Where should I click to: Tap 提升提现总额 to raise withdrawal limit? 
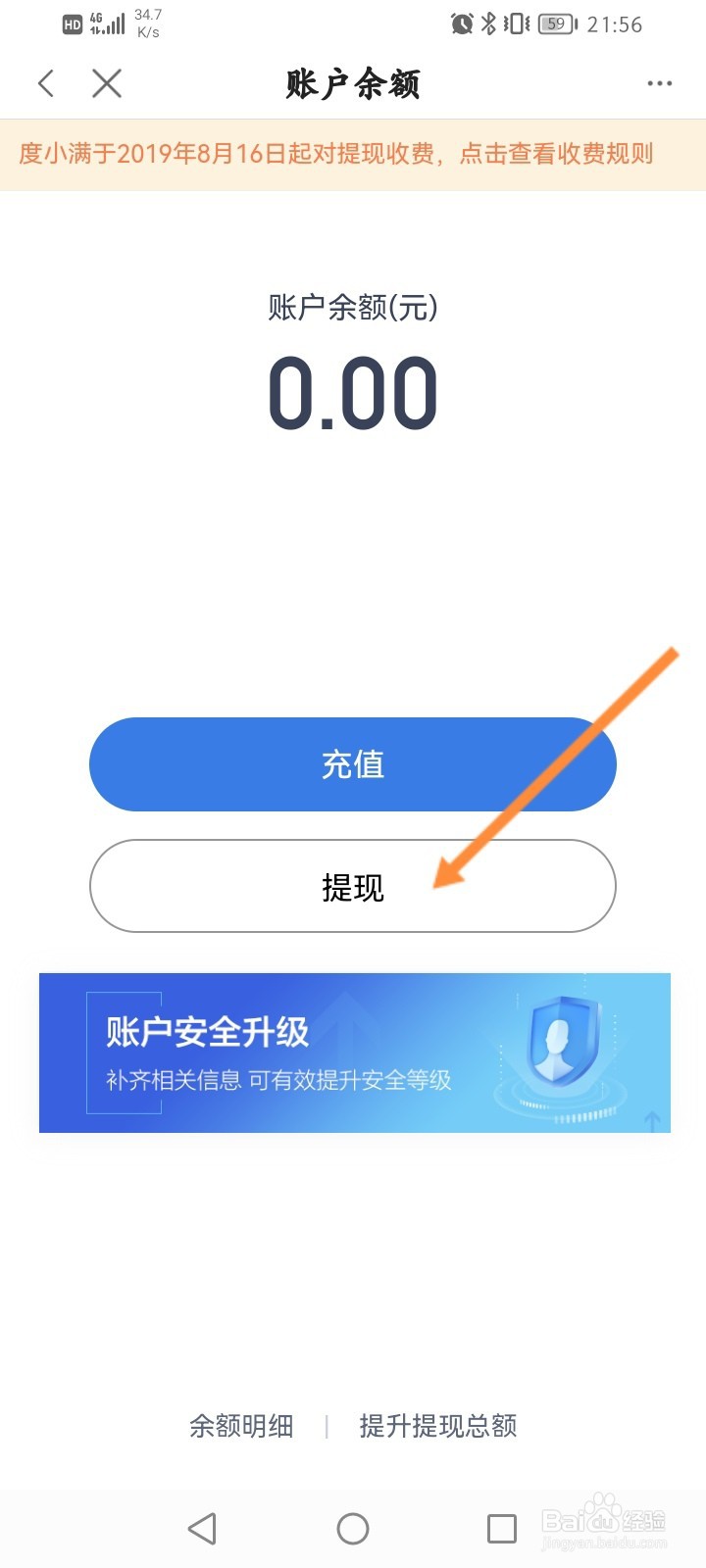[439, 1427]
